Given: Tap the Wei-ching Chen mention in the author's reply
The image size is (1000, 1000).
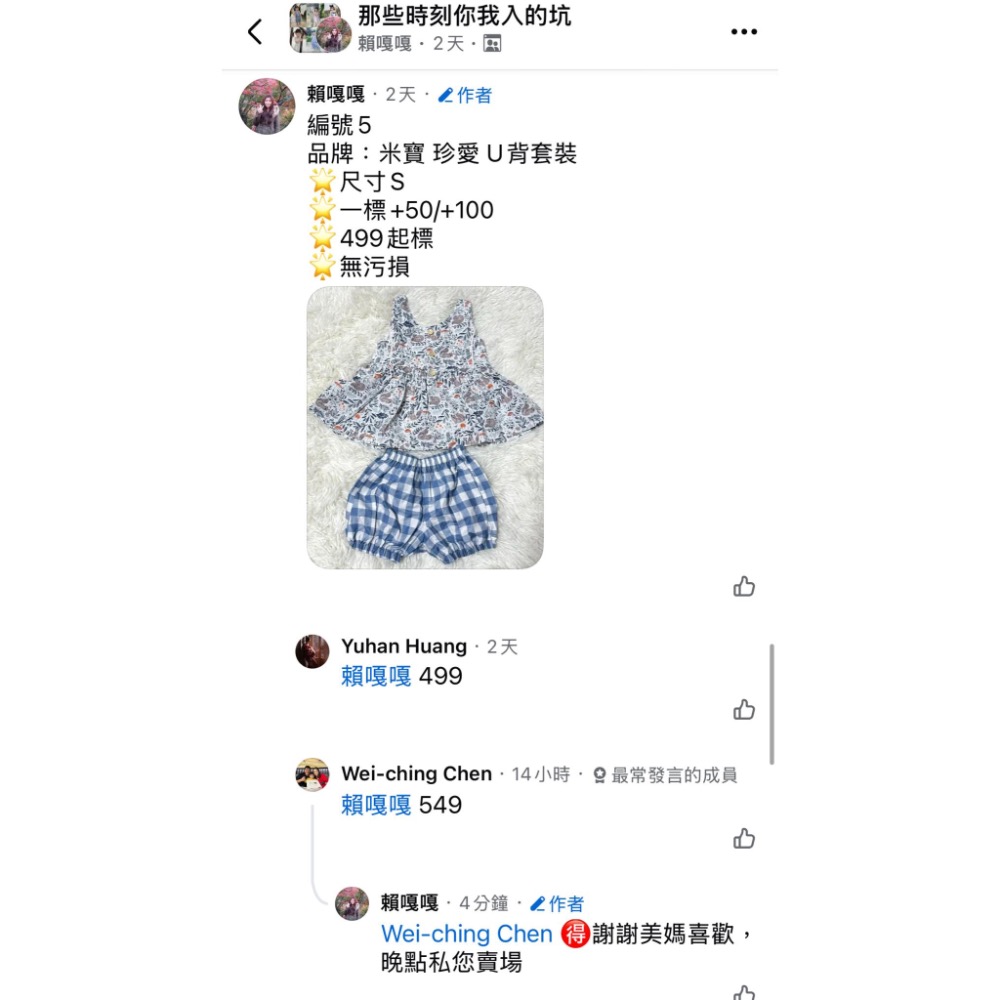Looking at the screenshot, I should [467, 935].
